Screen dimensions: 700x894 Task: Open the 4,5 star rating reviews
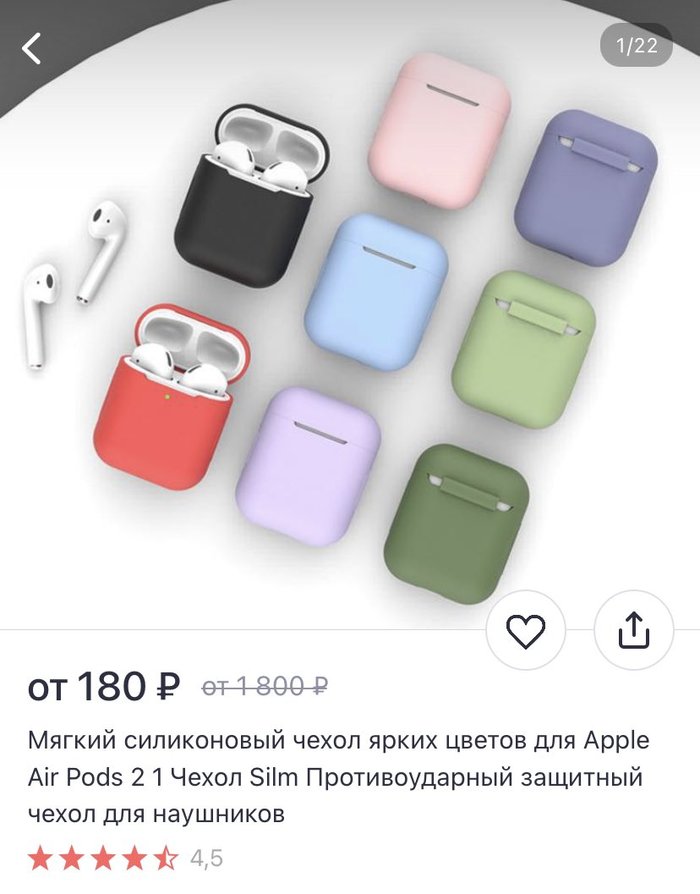coord(125,858)
